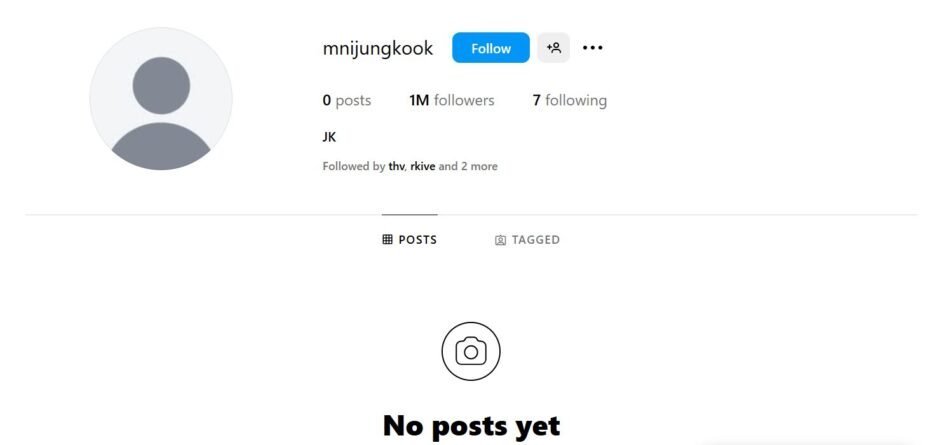The height and width of the screenshot is (445, 925).
Task: Open rkive's profile link
Action: [423, 166]
